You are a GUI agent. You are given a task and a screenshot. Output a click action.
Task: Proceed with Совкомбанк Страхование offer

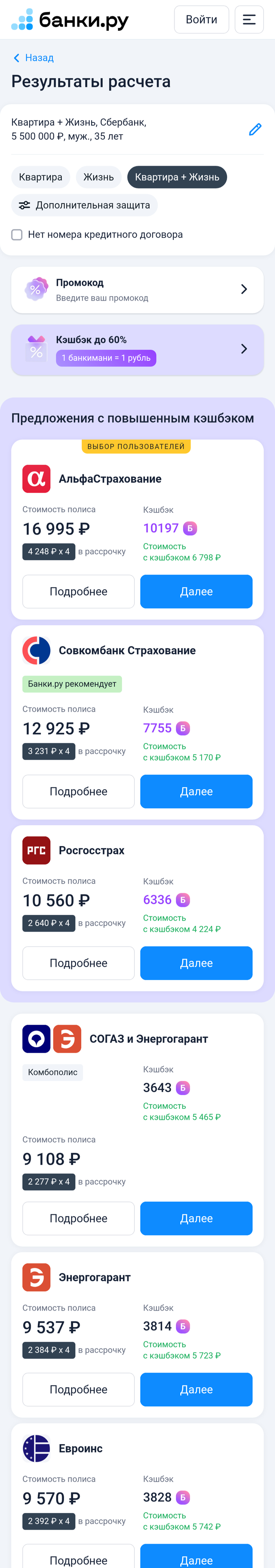[x=196, y=791]
